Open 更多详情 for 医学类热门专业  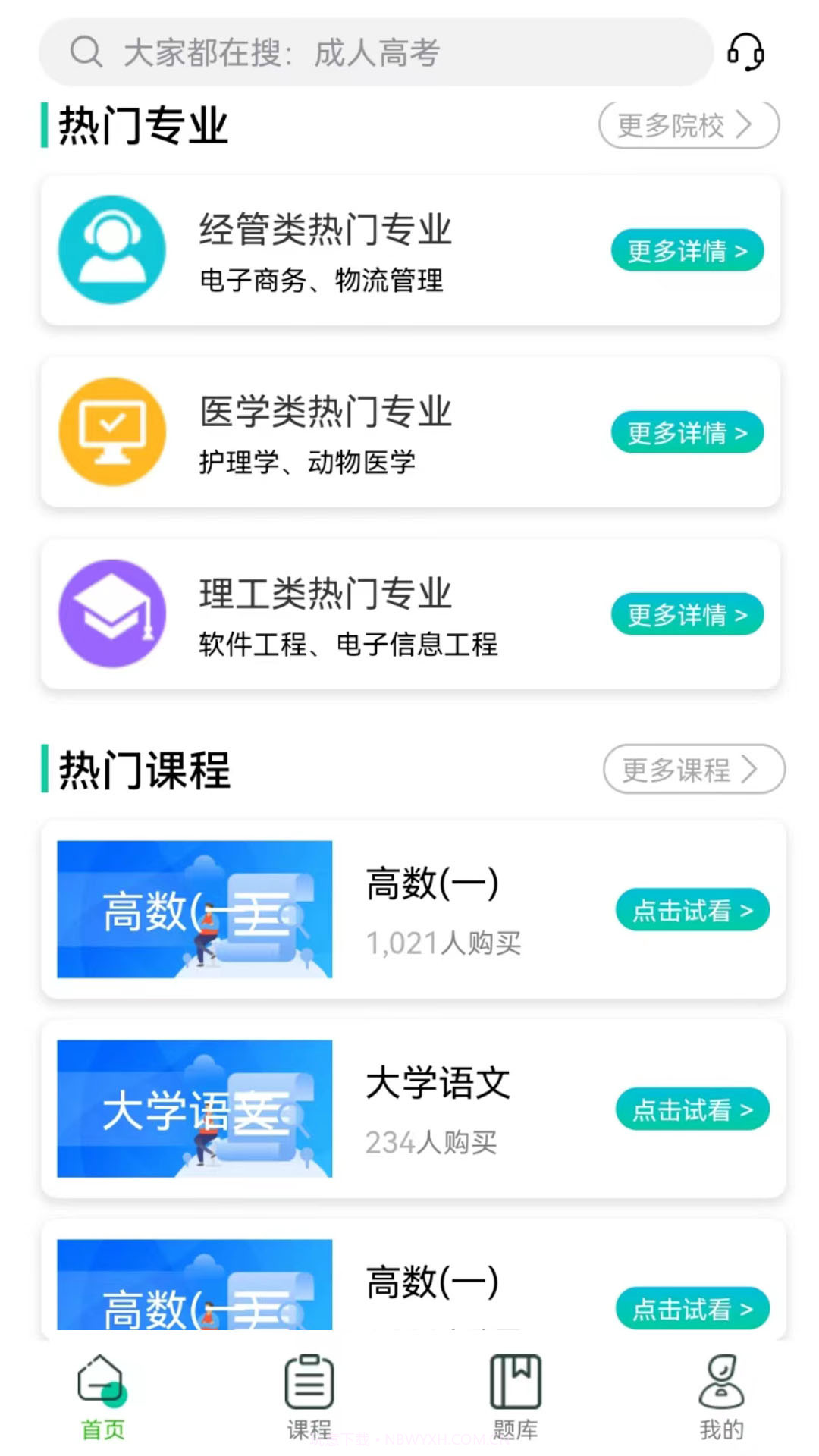(x=686, y=432)
